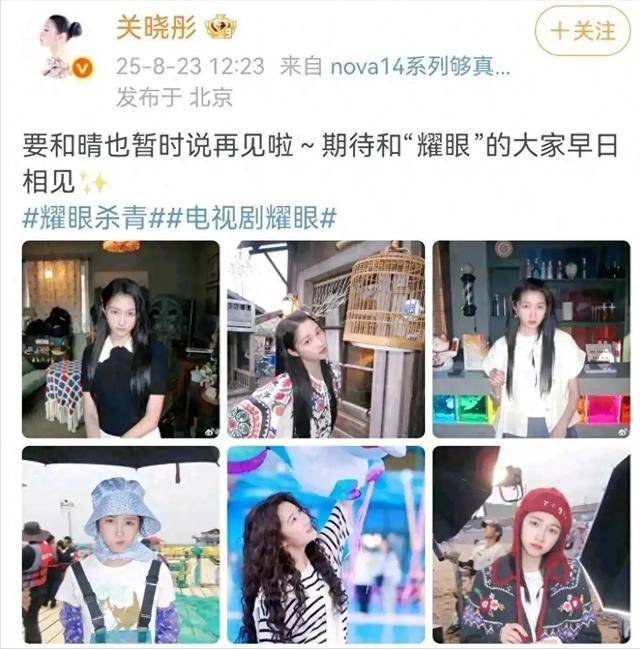Open the #耀眼杀青# hashtag
This screenshot has height=649, width=640.
(88, 217)
